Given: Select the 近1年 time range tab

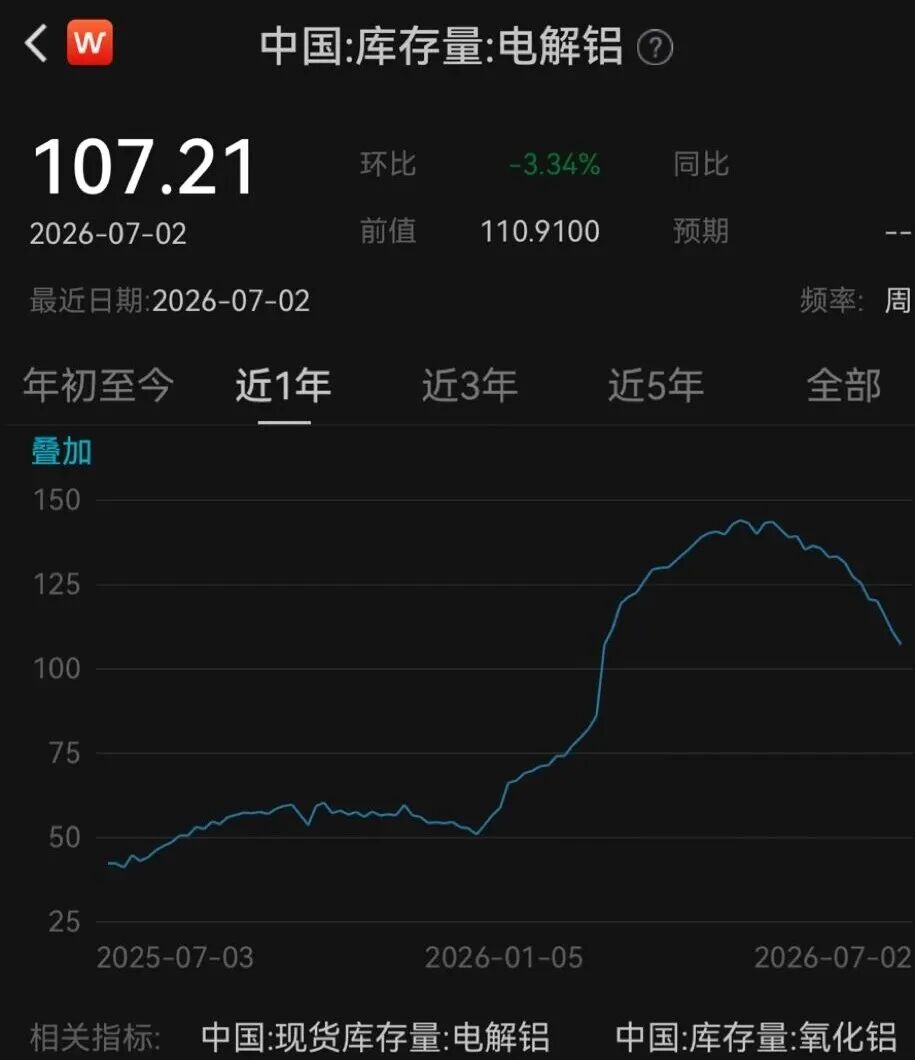Looking at the screenshot, I should point(284,385).
